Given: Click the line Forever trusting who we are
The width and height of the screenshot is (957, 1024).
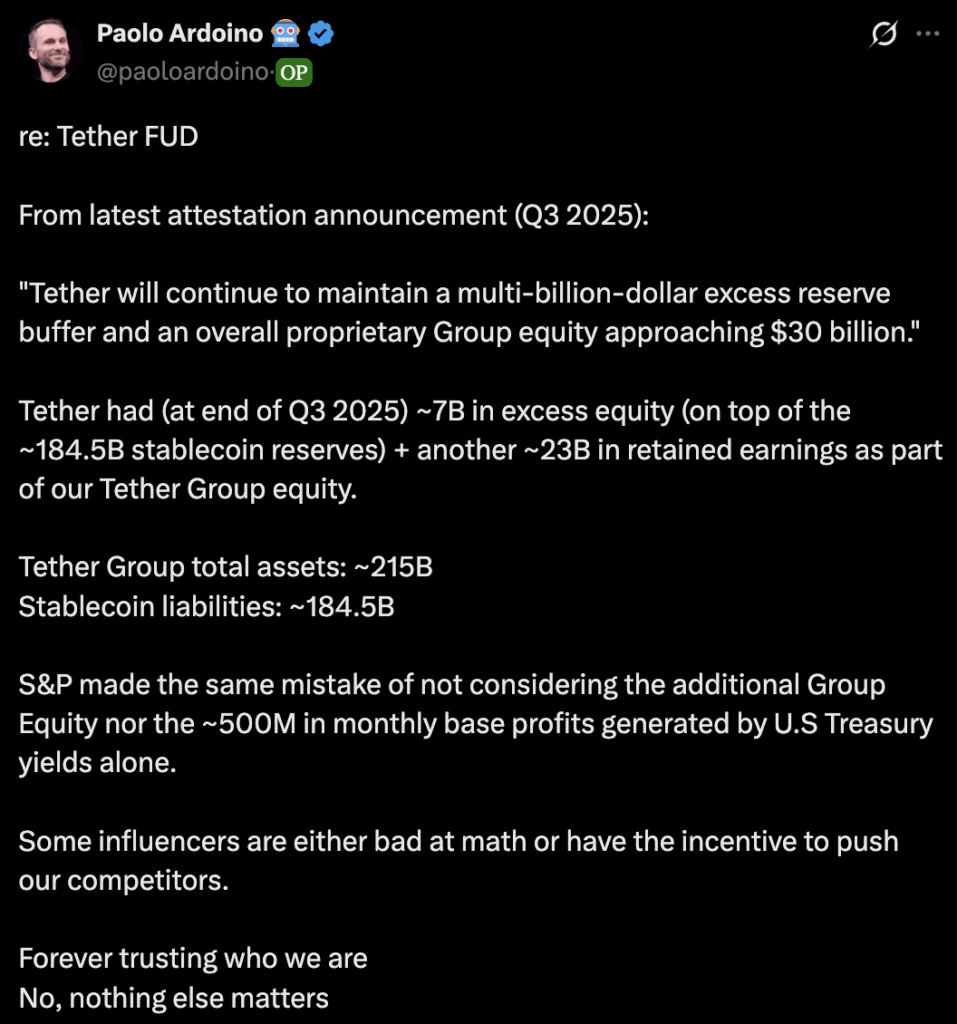Looking at the screenshot, I should (192, 958).
